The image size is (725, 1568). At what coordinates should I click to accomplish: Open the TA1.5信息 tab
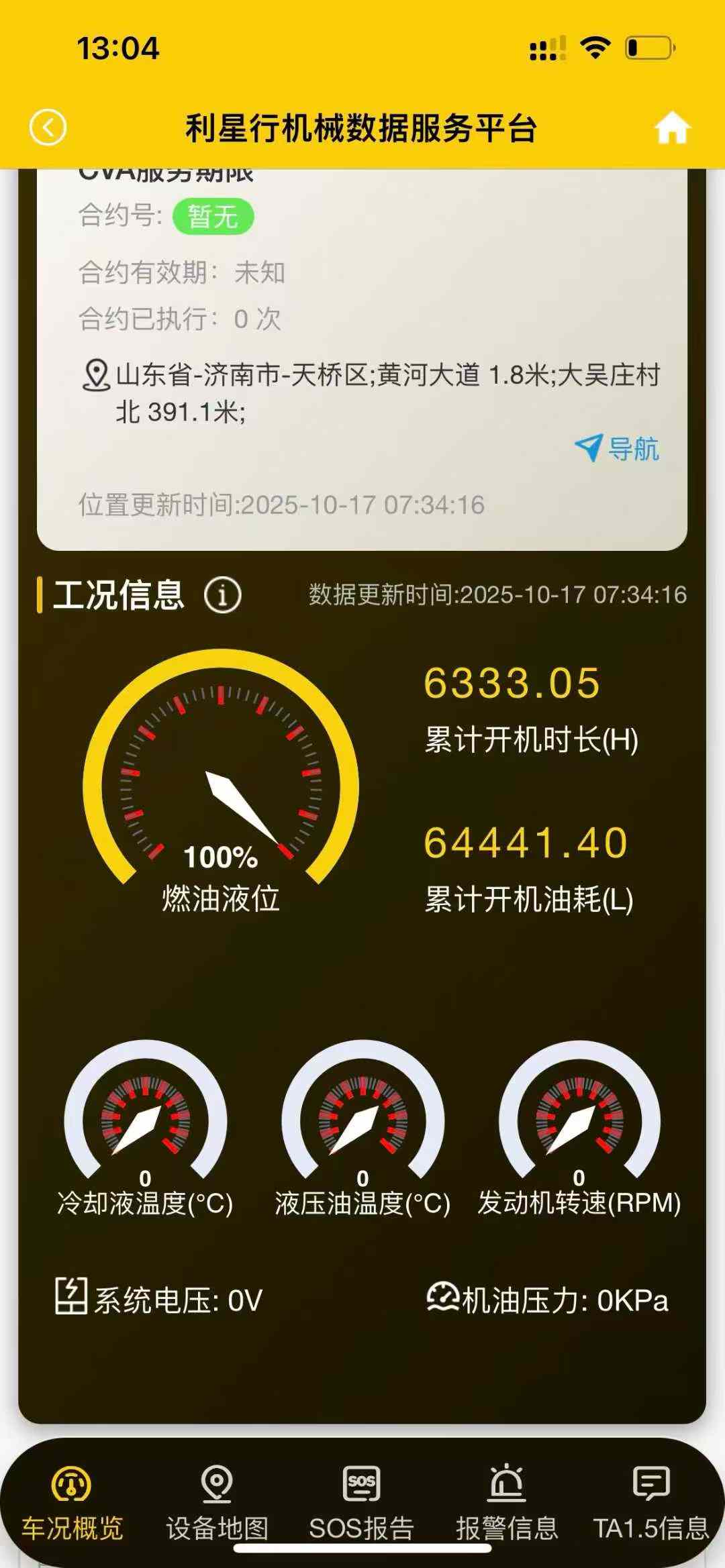point(650,1502)
